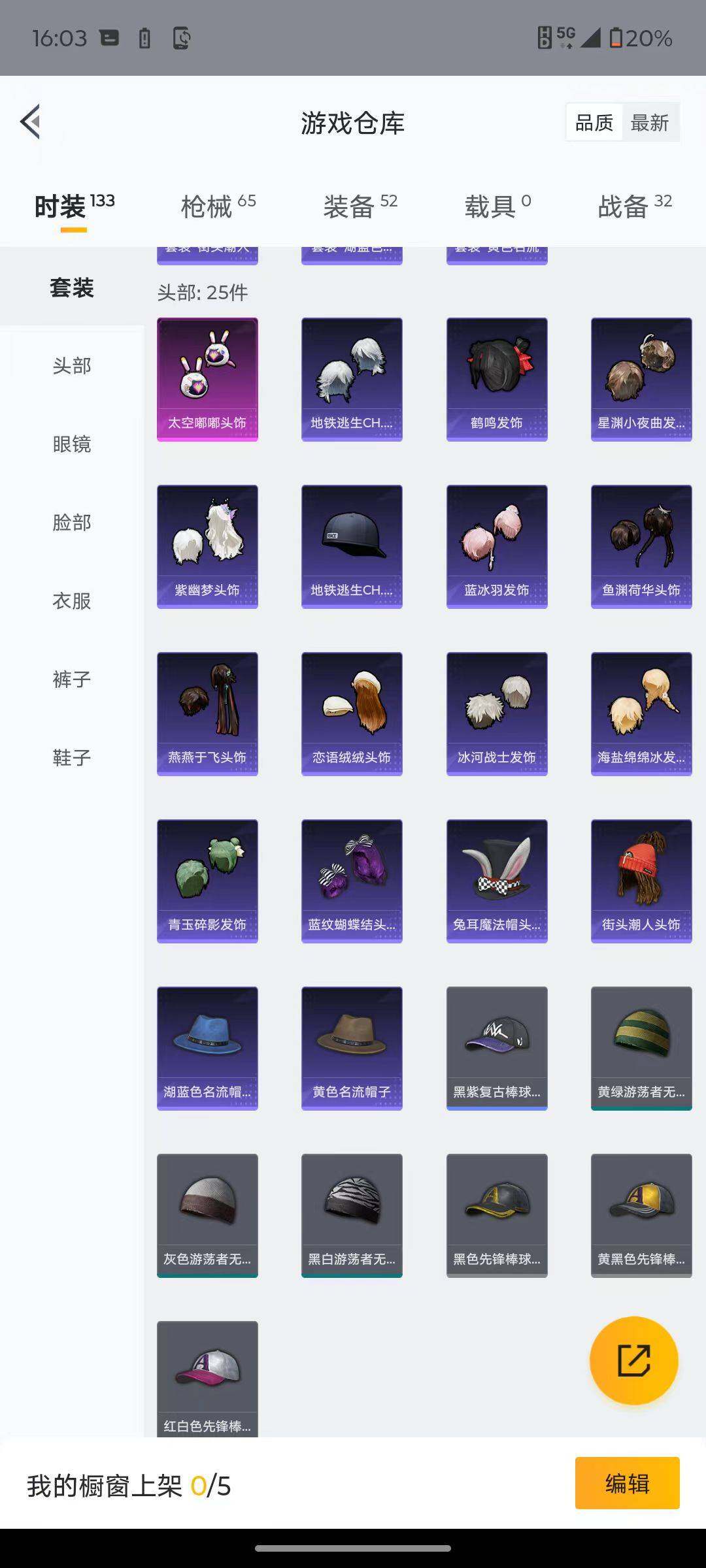View the 紫幽梦头饰 item
The width and height of the screenshot is (706, 1568).
click(207, 547)
